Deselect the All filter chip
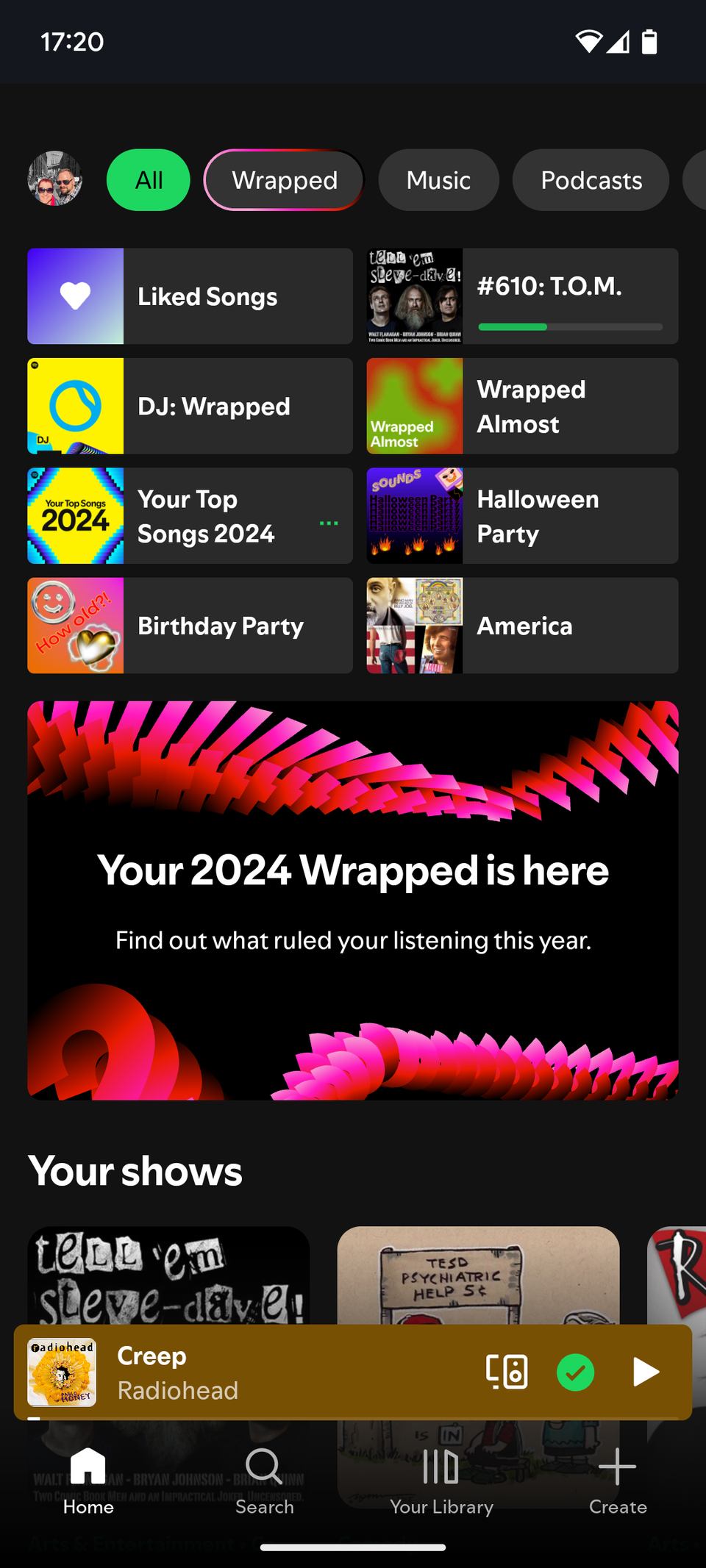 pos(148,179)
